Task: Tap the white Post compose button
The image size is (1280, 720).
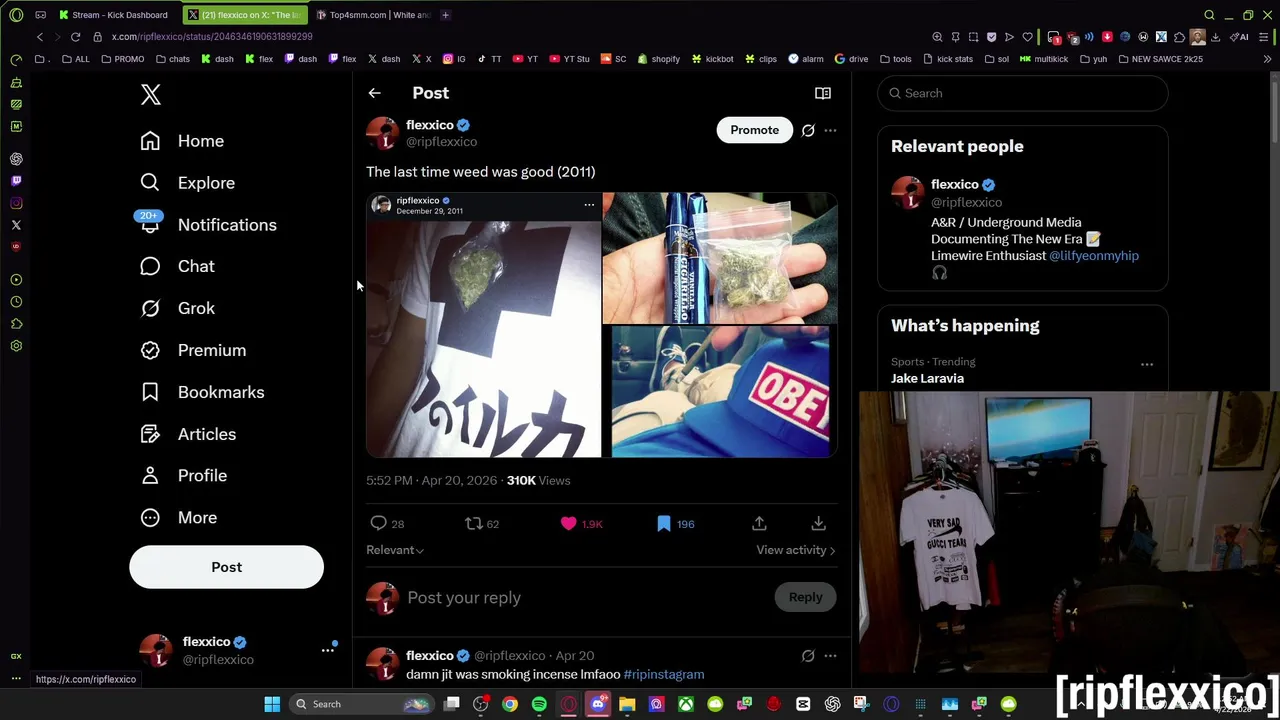Action: (x=226, y=567)
